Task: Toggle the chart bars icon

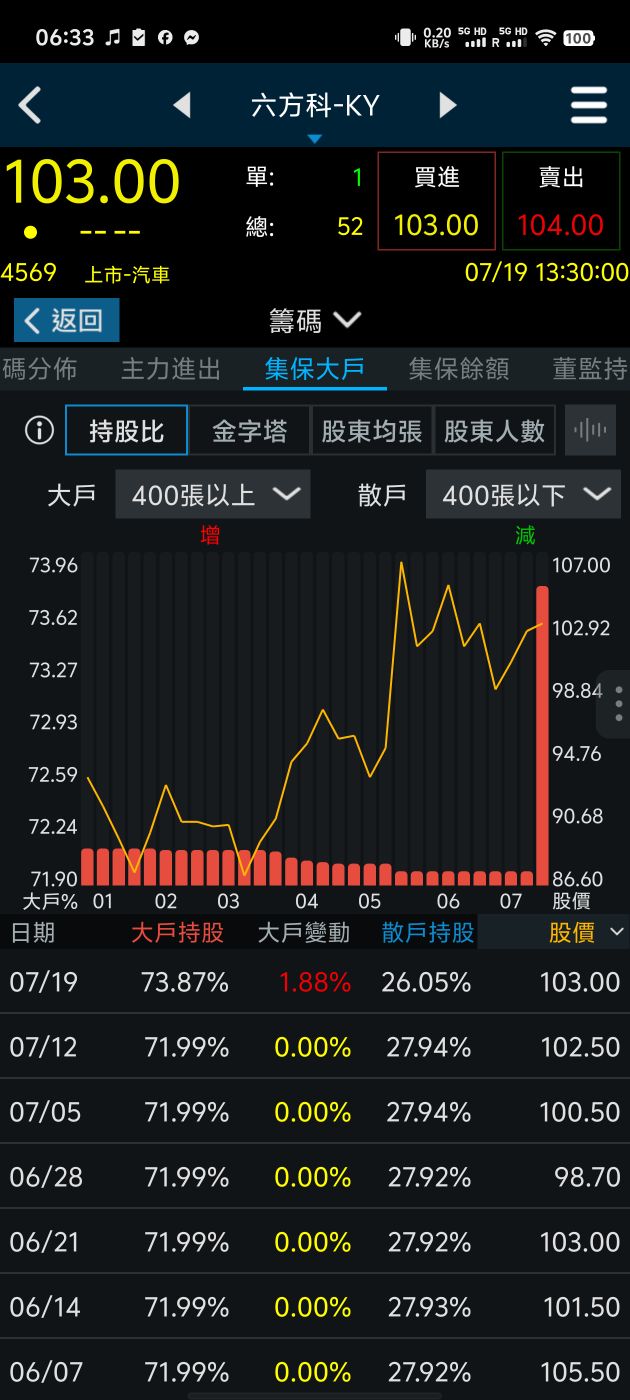Action: tap(590, 431)
